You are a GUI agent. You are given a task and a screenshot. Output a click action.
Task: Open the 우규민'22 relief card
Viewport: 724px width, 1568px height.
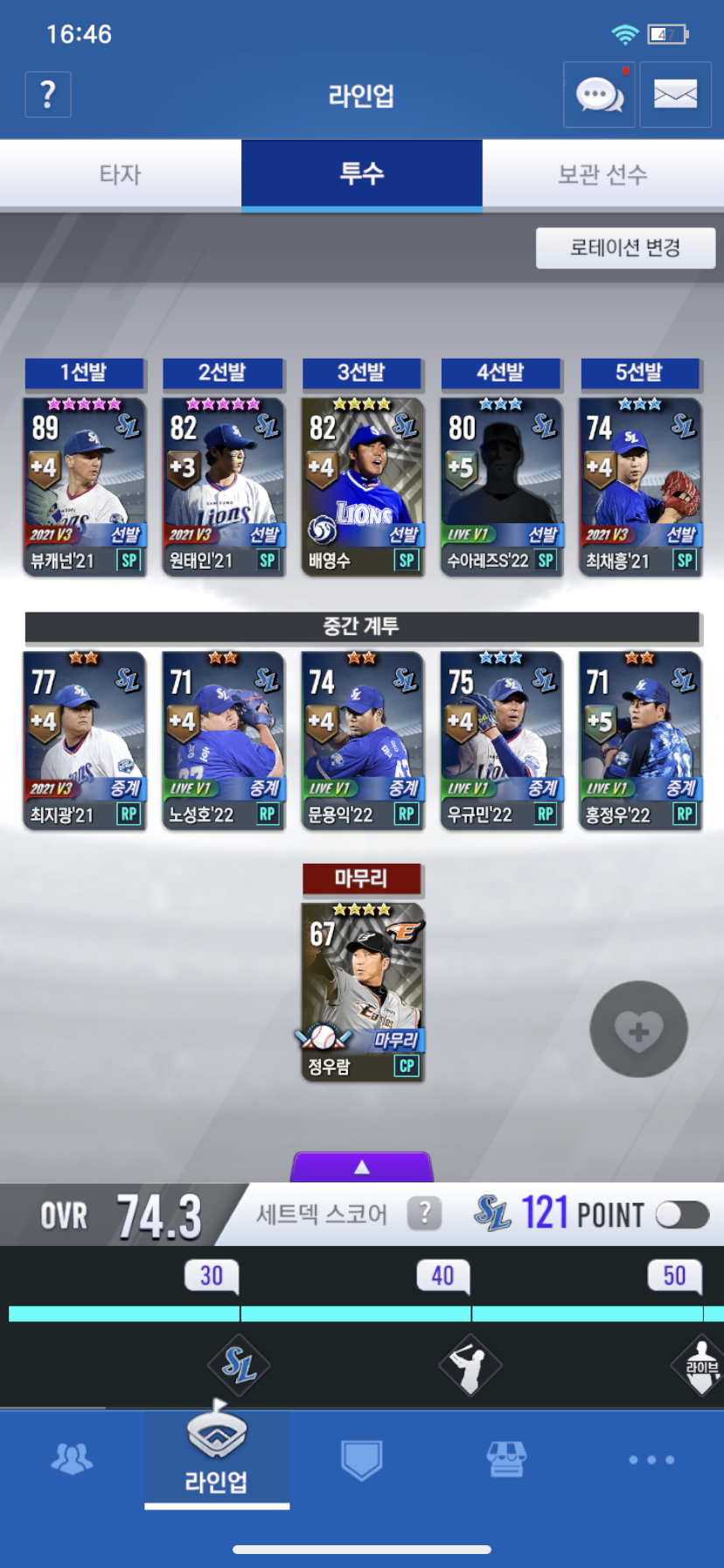pos(501,740)
